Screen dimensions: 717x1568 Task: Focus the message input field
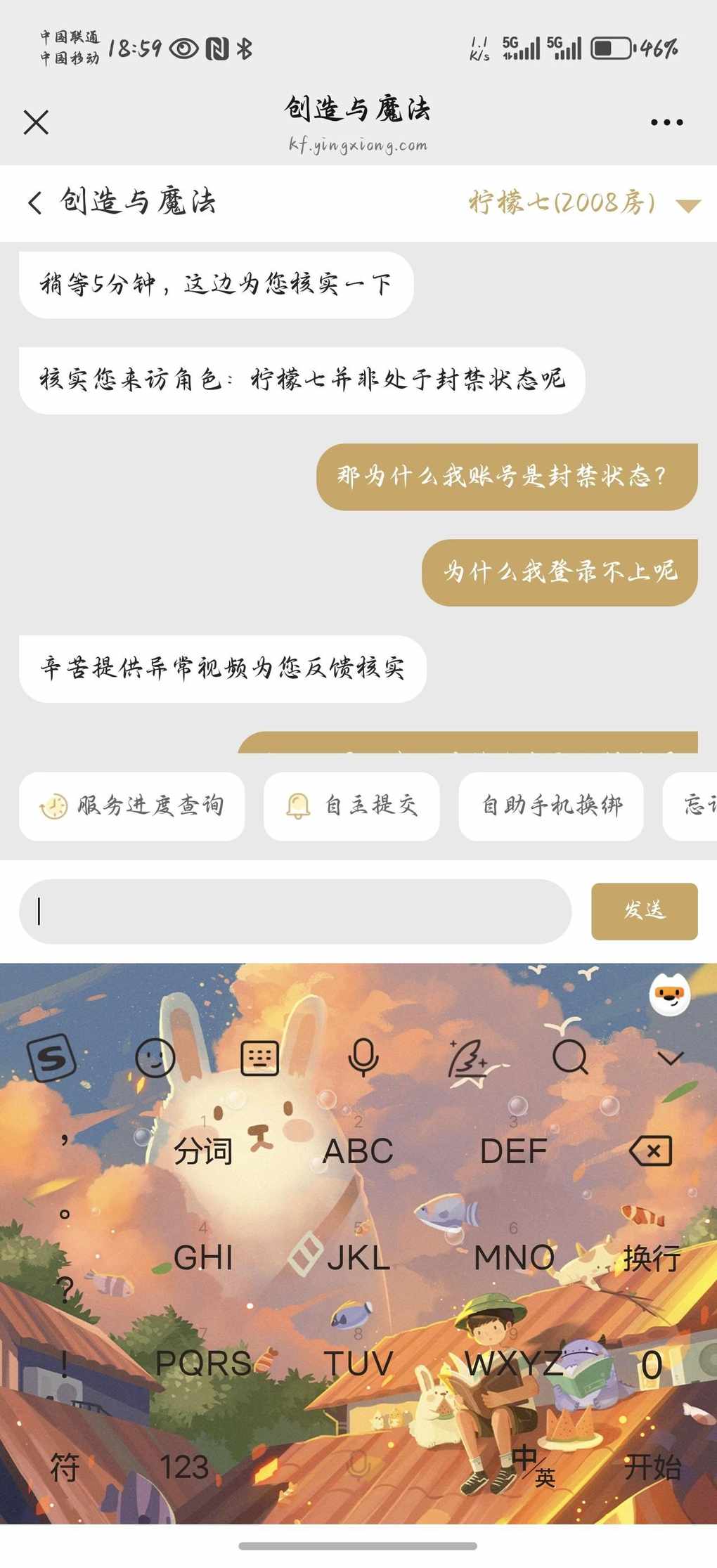point(295,911)
